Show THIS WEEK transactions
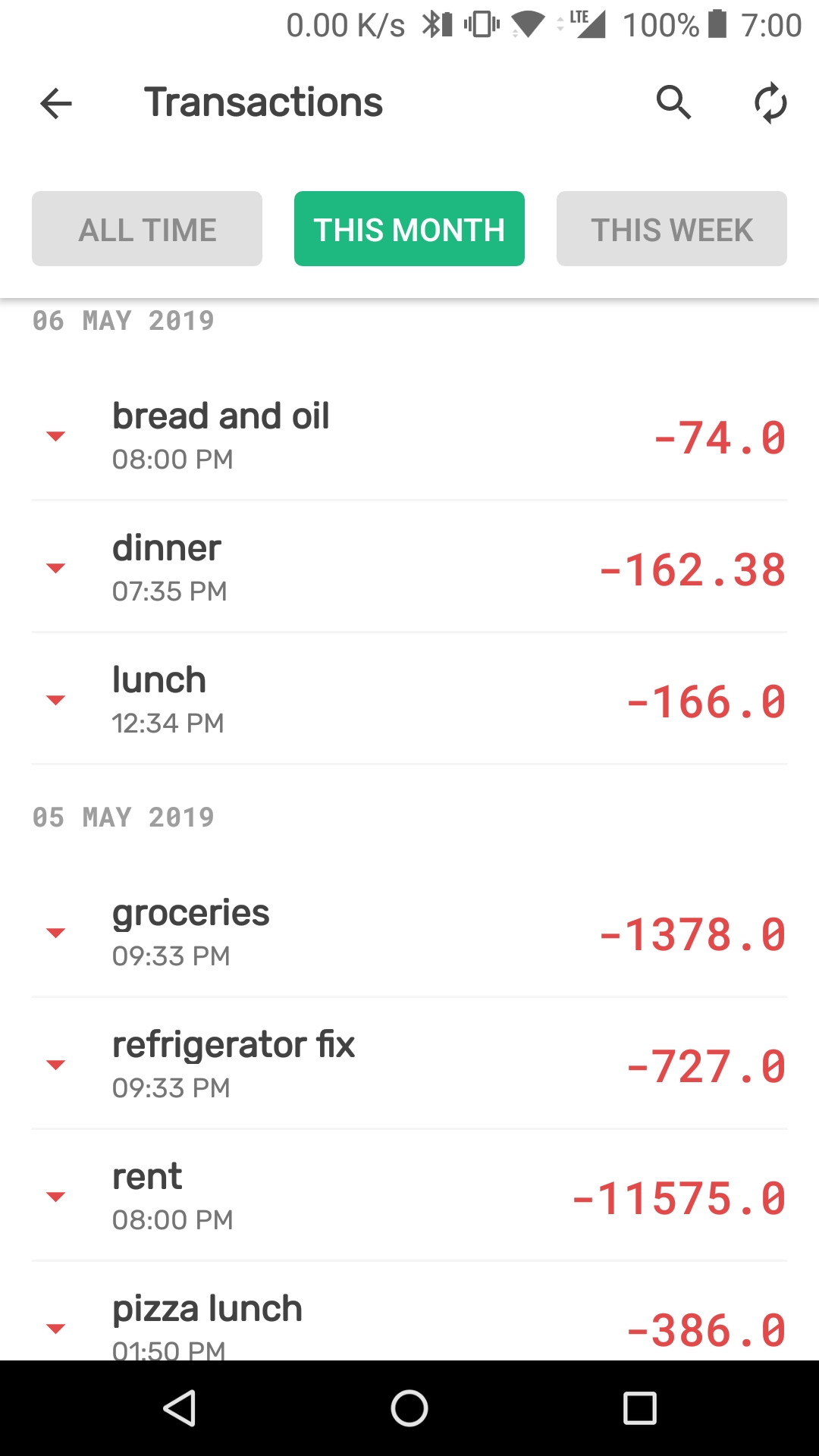 click(672, 229)
